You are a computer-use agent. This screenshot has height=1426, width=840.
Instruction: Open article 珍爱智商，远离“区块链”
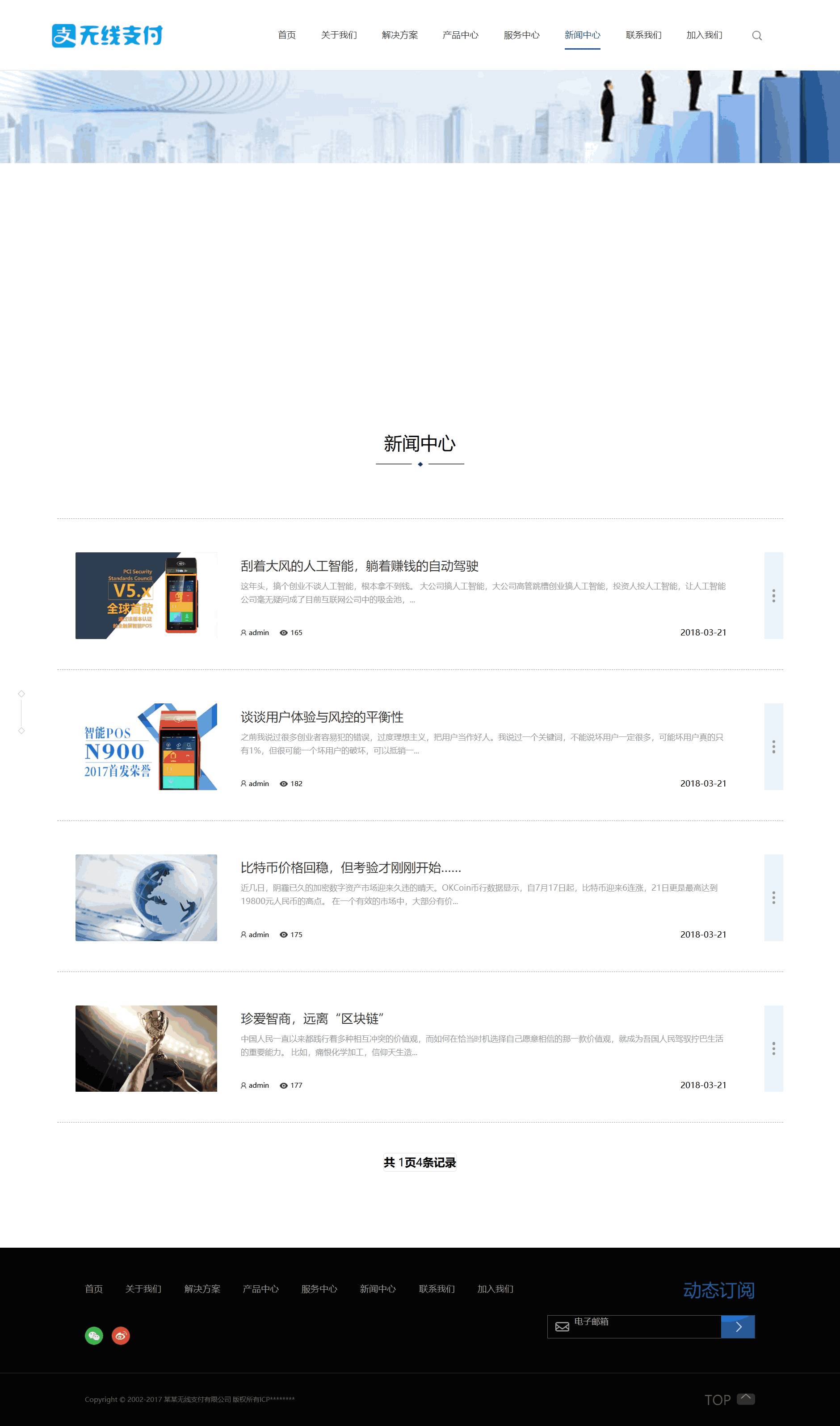[312, 1018]
